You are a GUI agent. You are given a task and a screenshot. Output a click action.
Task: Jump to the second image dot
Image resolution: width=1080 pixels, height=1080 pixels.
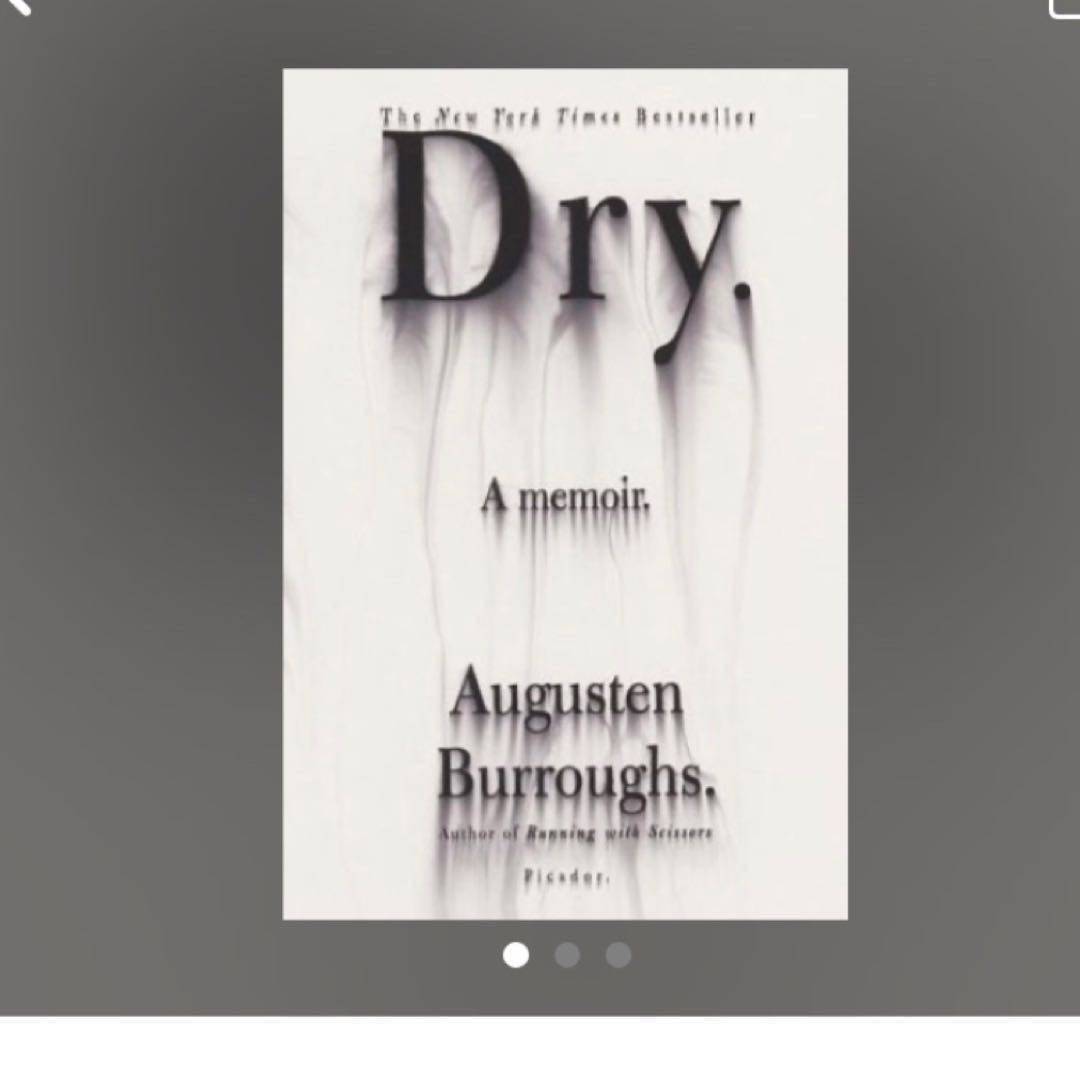point(567,955)
